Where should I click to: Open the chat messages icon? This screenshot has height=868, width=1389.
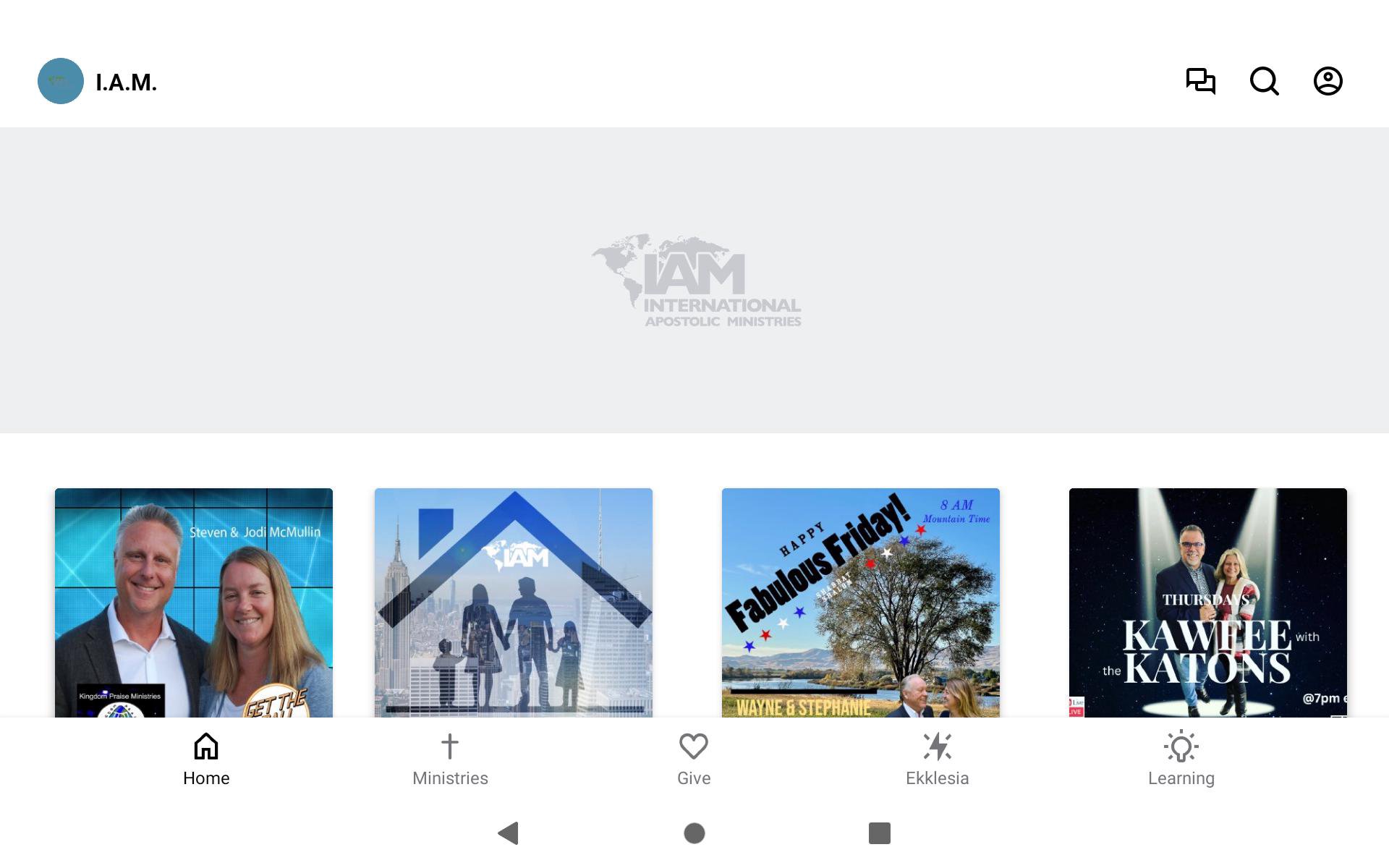click(1200, 81)
